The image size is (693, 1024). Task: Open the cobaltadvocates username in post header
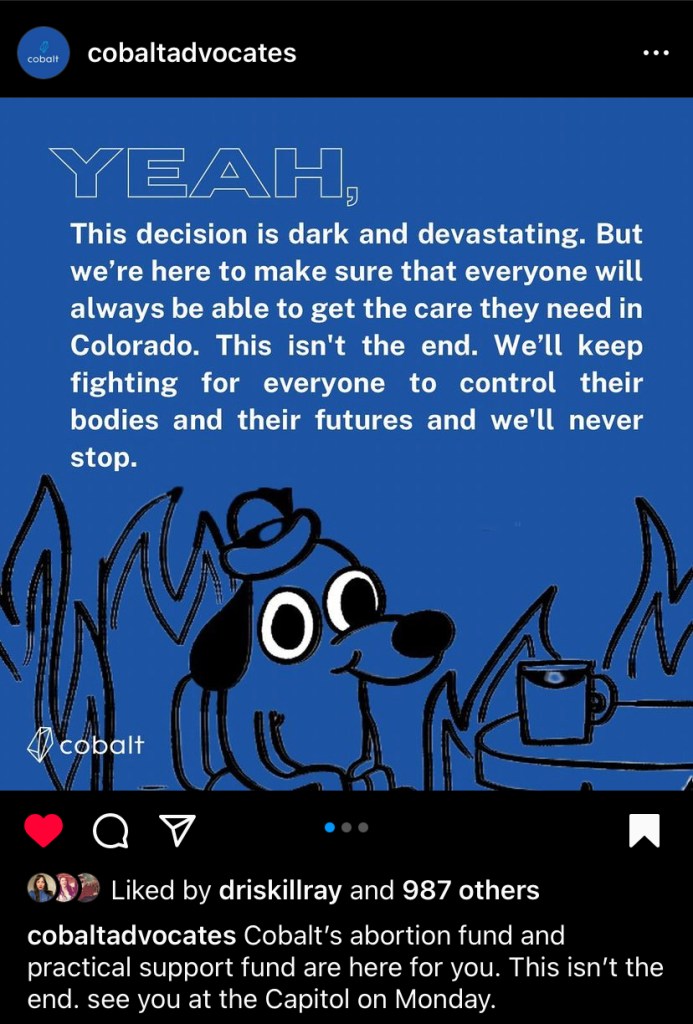[x=192, y=53]
